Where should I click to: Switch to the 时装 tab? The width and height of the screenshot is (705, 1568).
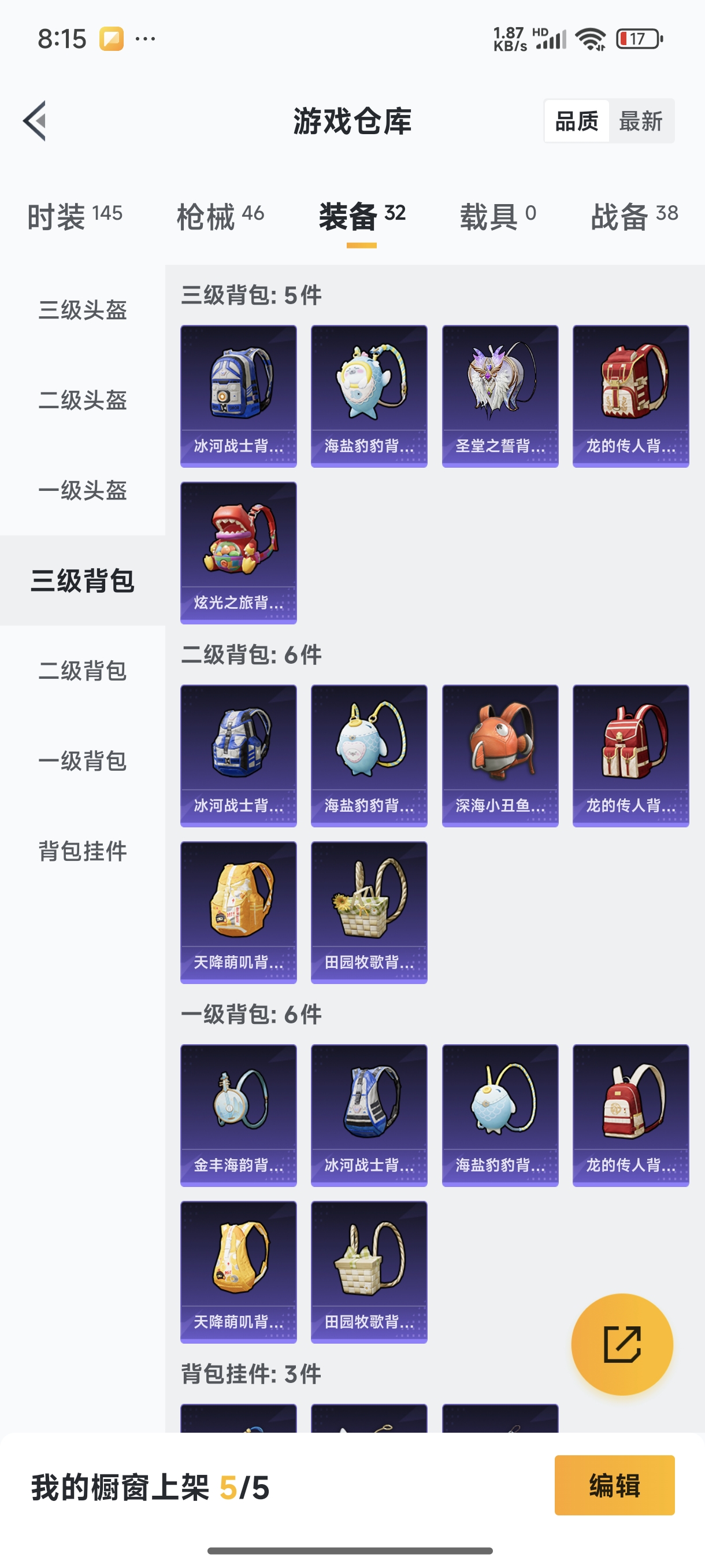coord(75,216)
